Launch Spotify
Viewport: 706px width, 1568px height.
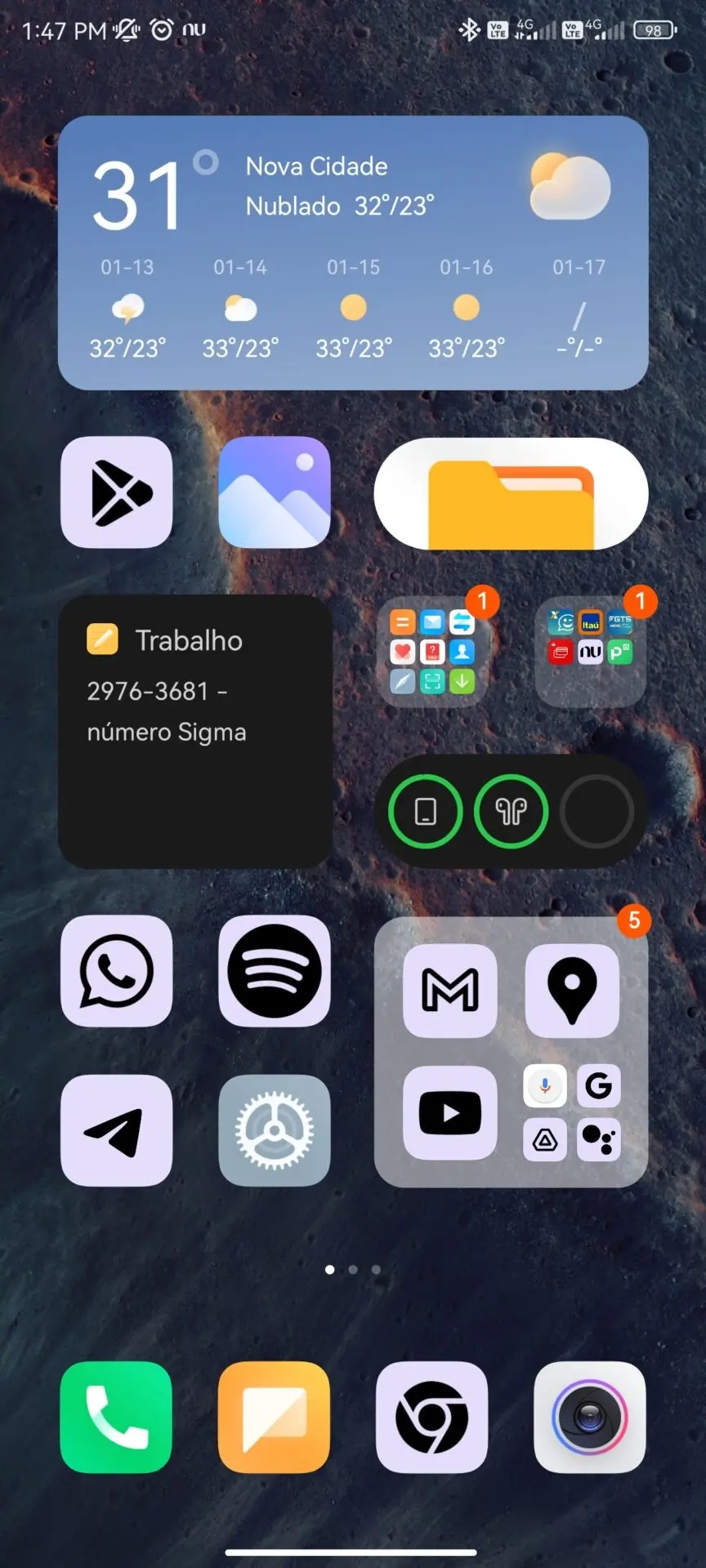click(275, 971)
